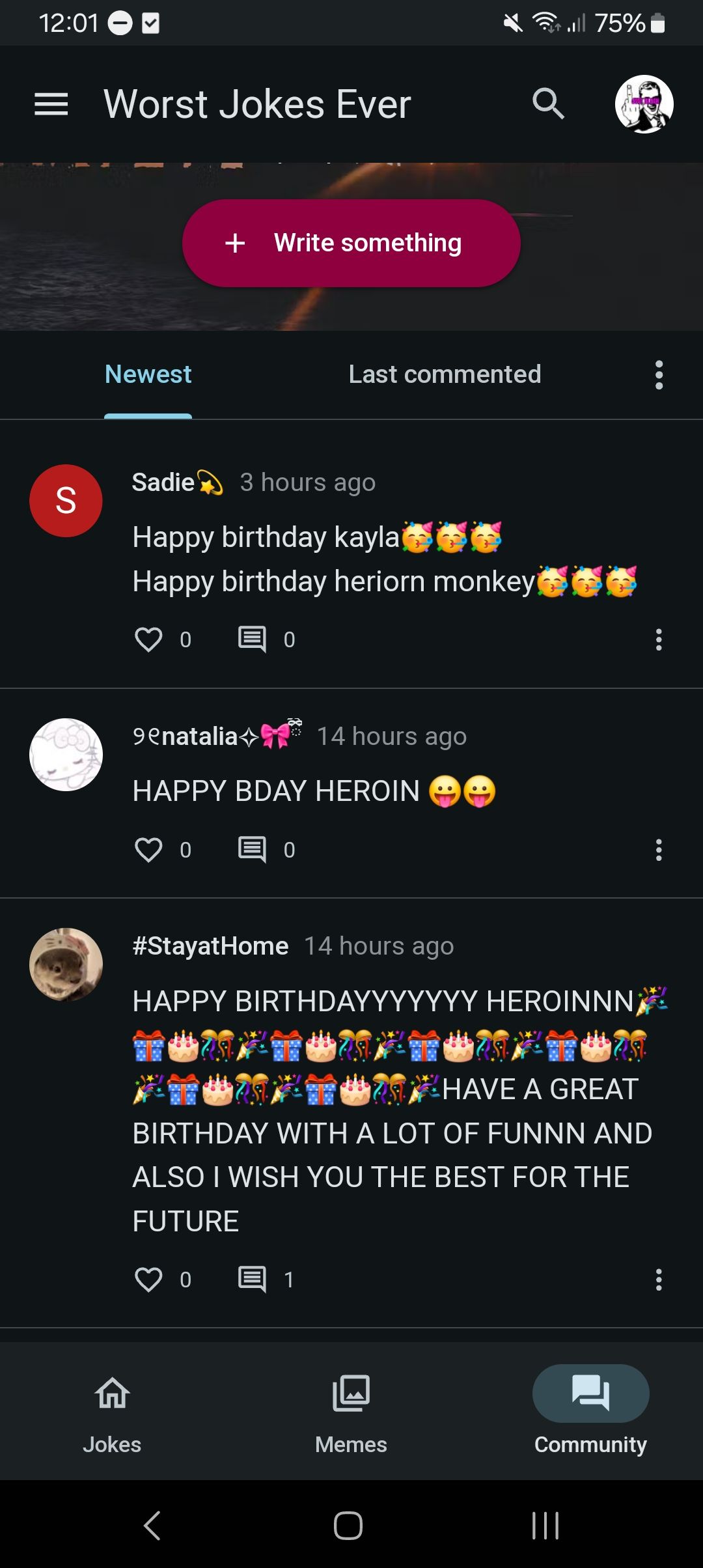Open the hamburger navigation menu

click(x=51, y=104)
